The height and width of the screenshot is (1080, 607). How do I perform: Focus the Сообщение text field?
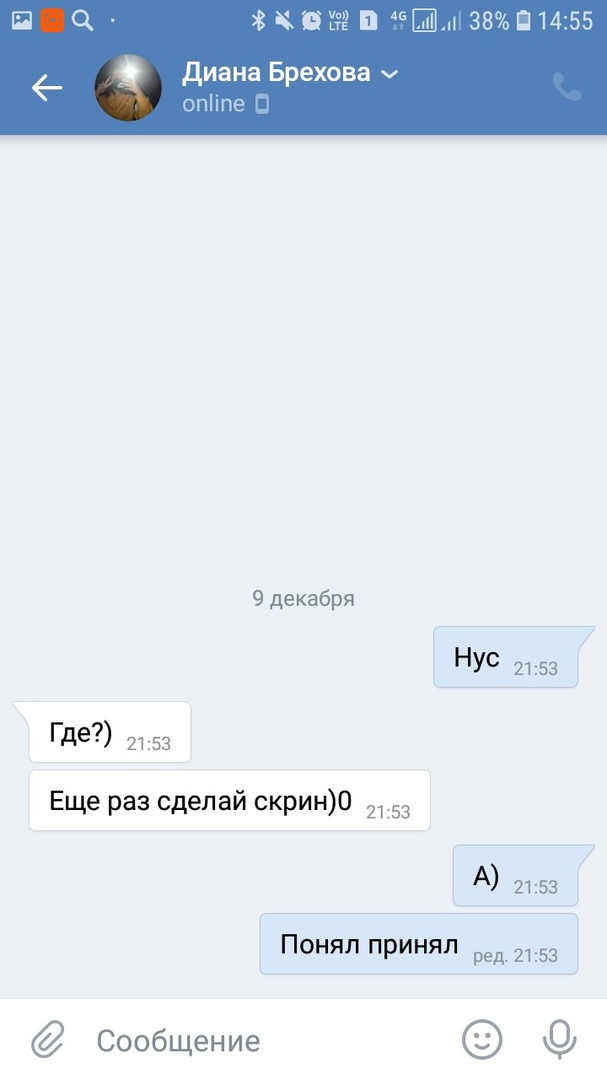coord(260,1040)
